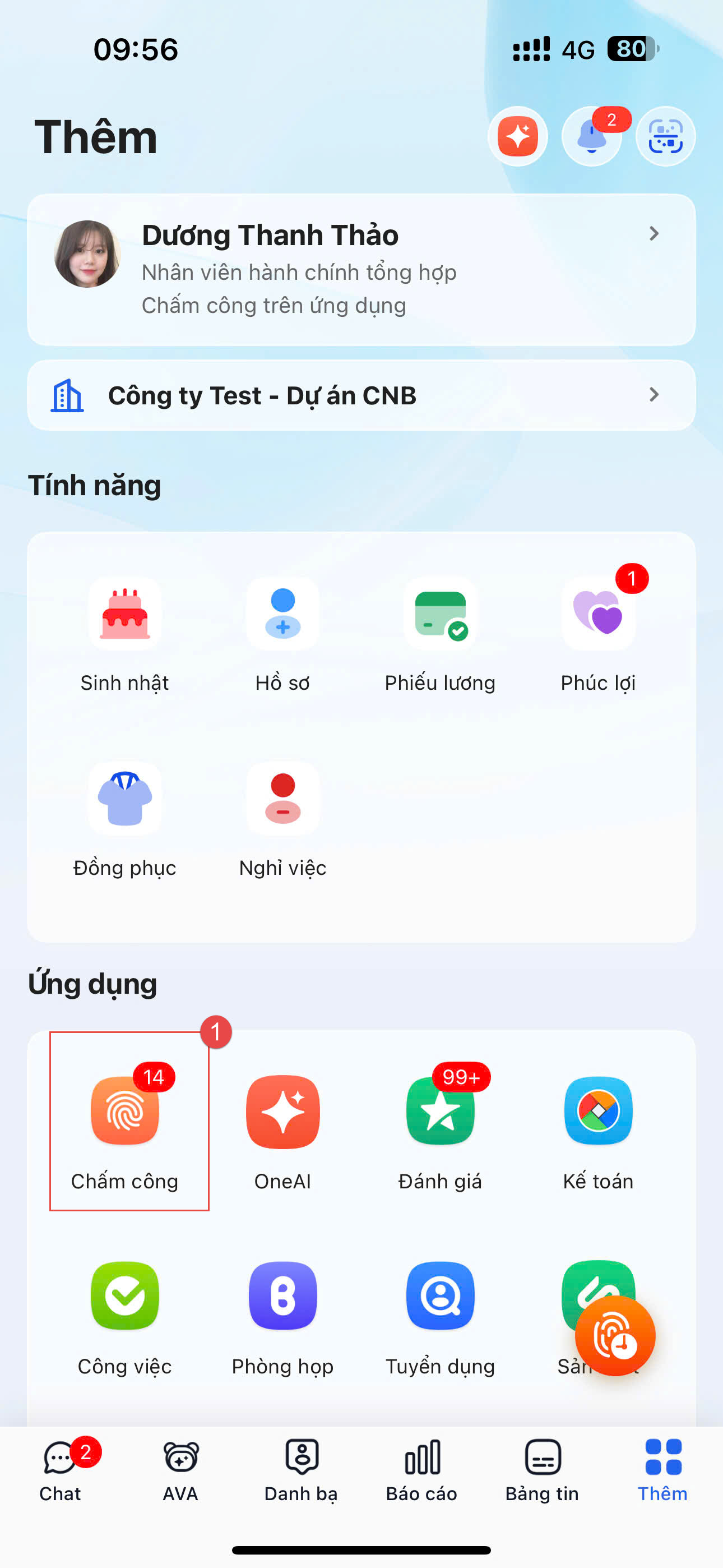Open the Hồ sơ feature

[x=282, y=634]
